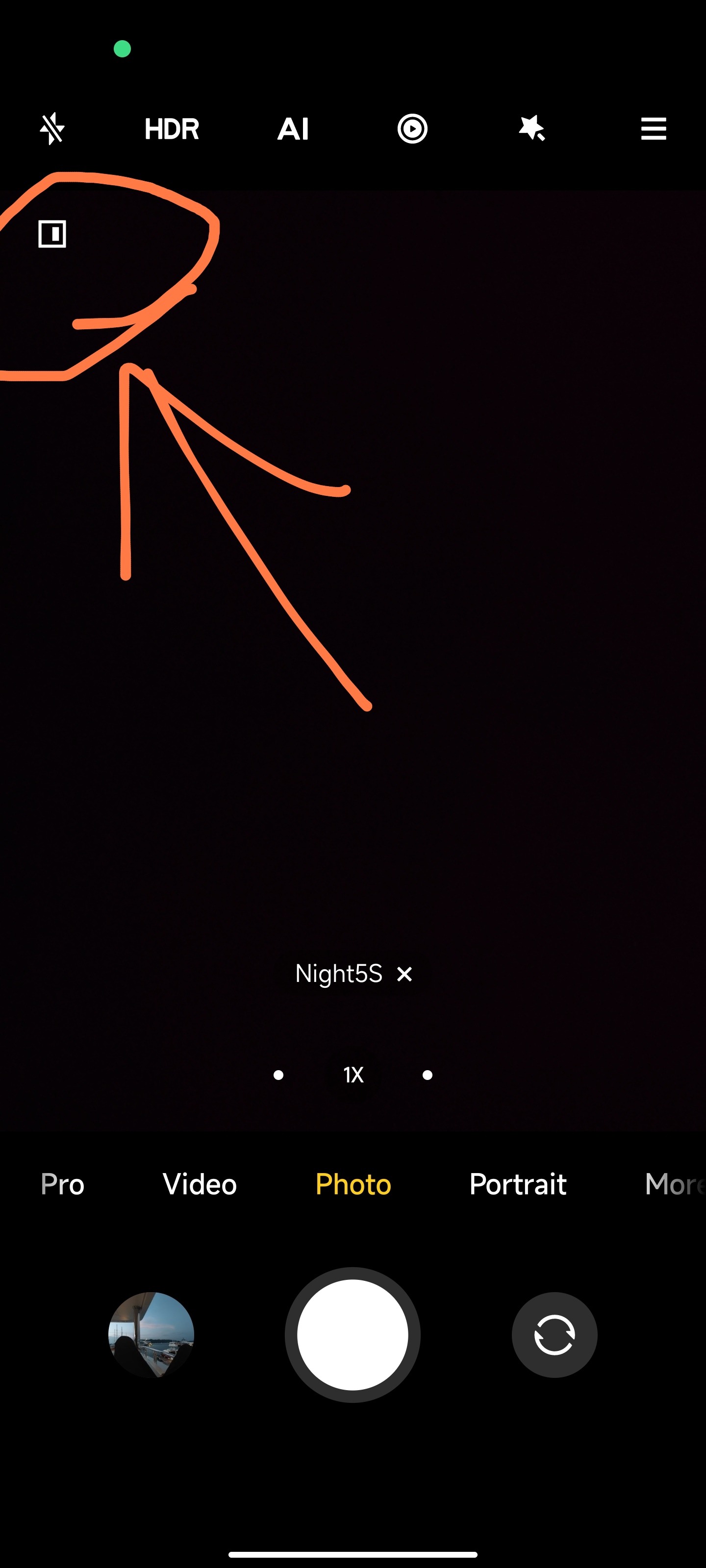This screenshot has height=1568, width=706.
Task: Toggle the flash setting icon
Action: [52, 128]
